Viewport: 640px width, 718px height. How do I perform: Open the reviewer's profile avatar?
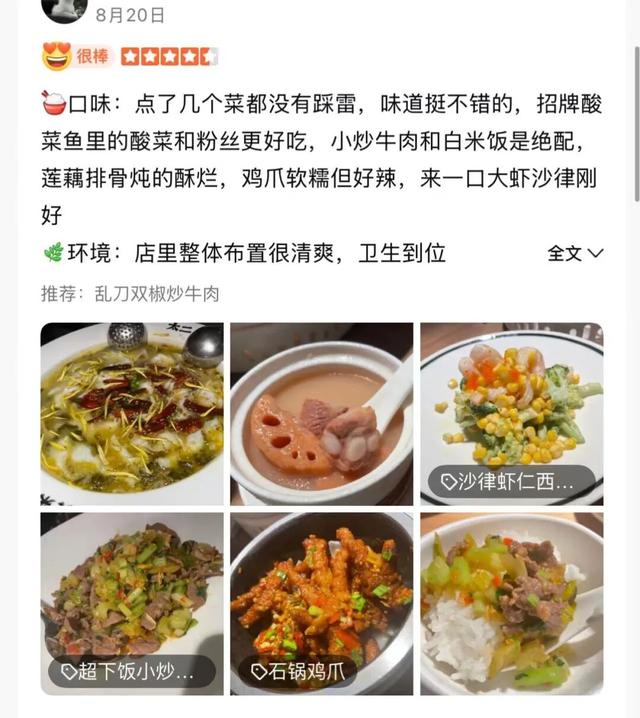[64, 8]
